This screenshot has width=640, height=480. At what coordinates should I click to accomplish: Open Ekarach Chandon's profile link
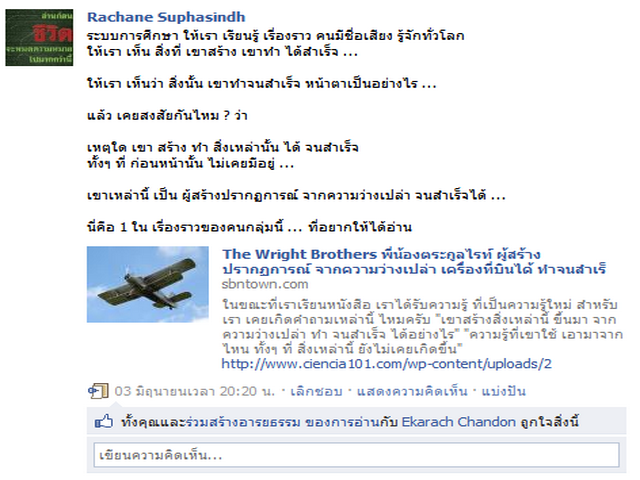(x=454, y=421)
